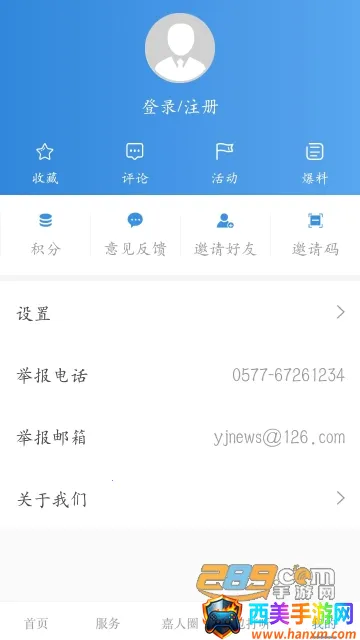Select 邀请好友 invite friends

(225, 234)
